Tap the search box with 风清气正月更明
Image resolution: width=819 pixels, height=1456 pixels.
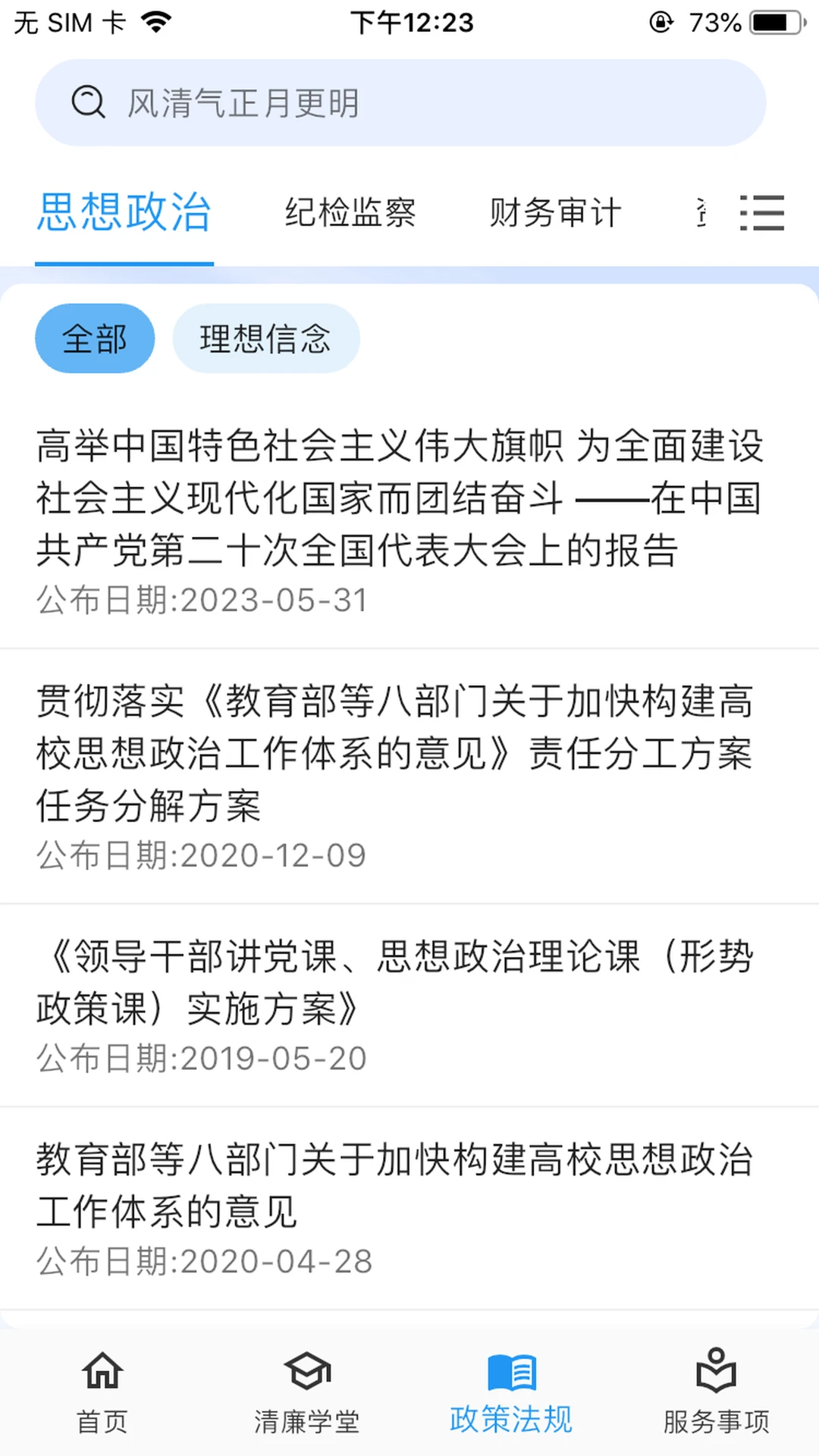(x=400, y=103)
